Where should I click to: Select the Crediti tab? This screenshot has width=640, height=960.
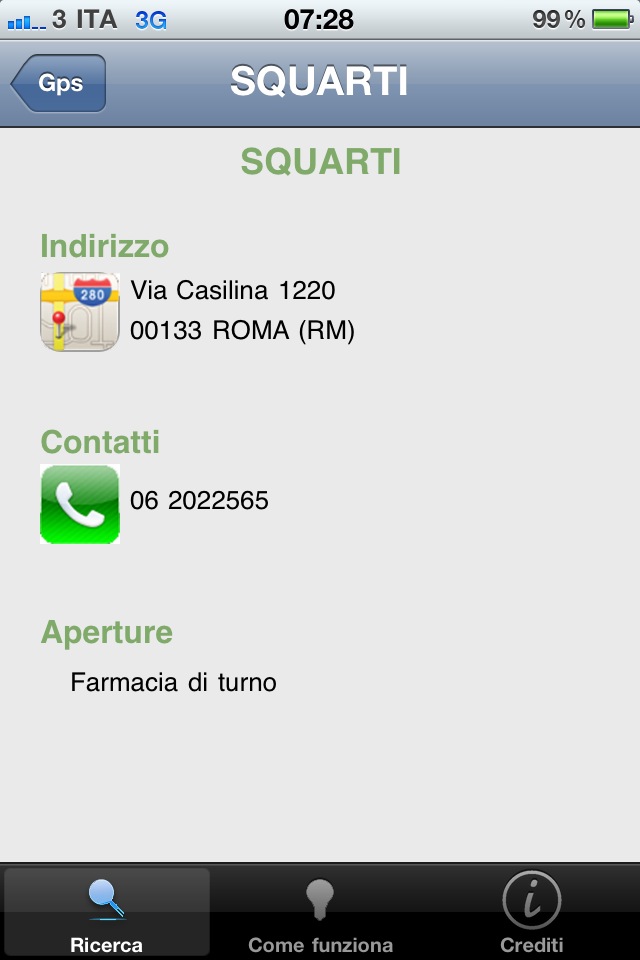point(532,912)
